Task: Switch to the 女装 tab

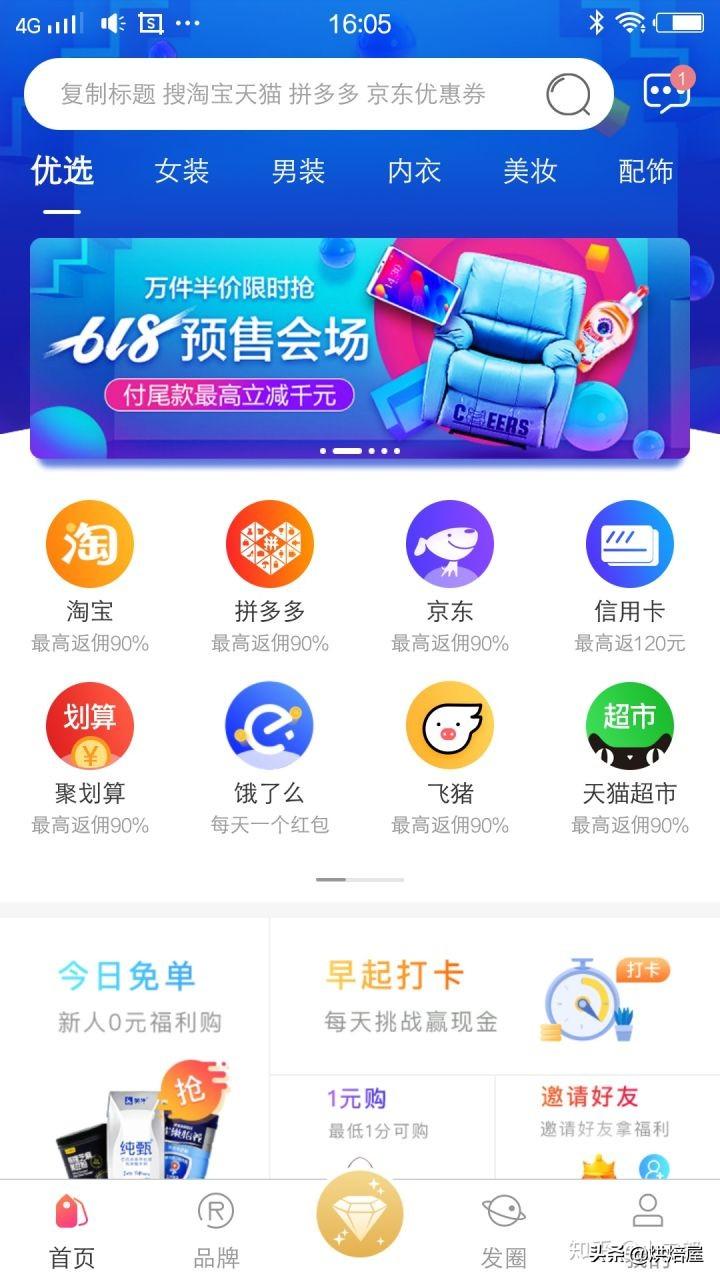Action: pos(182,171)
